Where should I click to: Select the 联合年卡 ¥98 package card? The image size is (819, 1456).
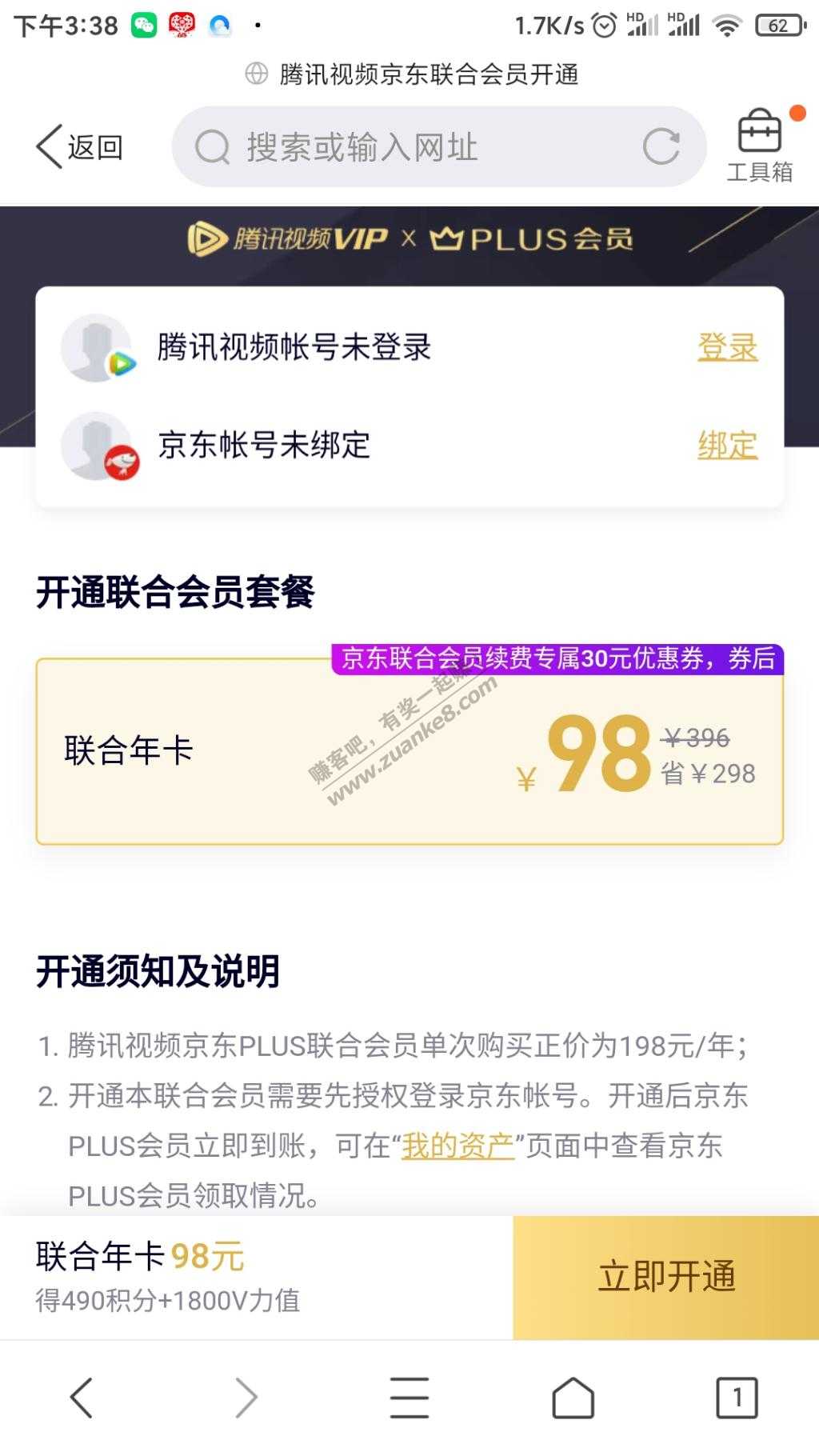409,752
